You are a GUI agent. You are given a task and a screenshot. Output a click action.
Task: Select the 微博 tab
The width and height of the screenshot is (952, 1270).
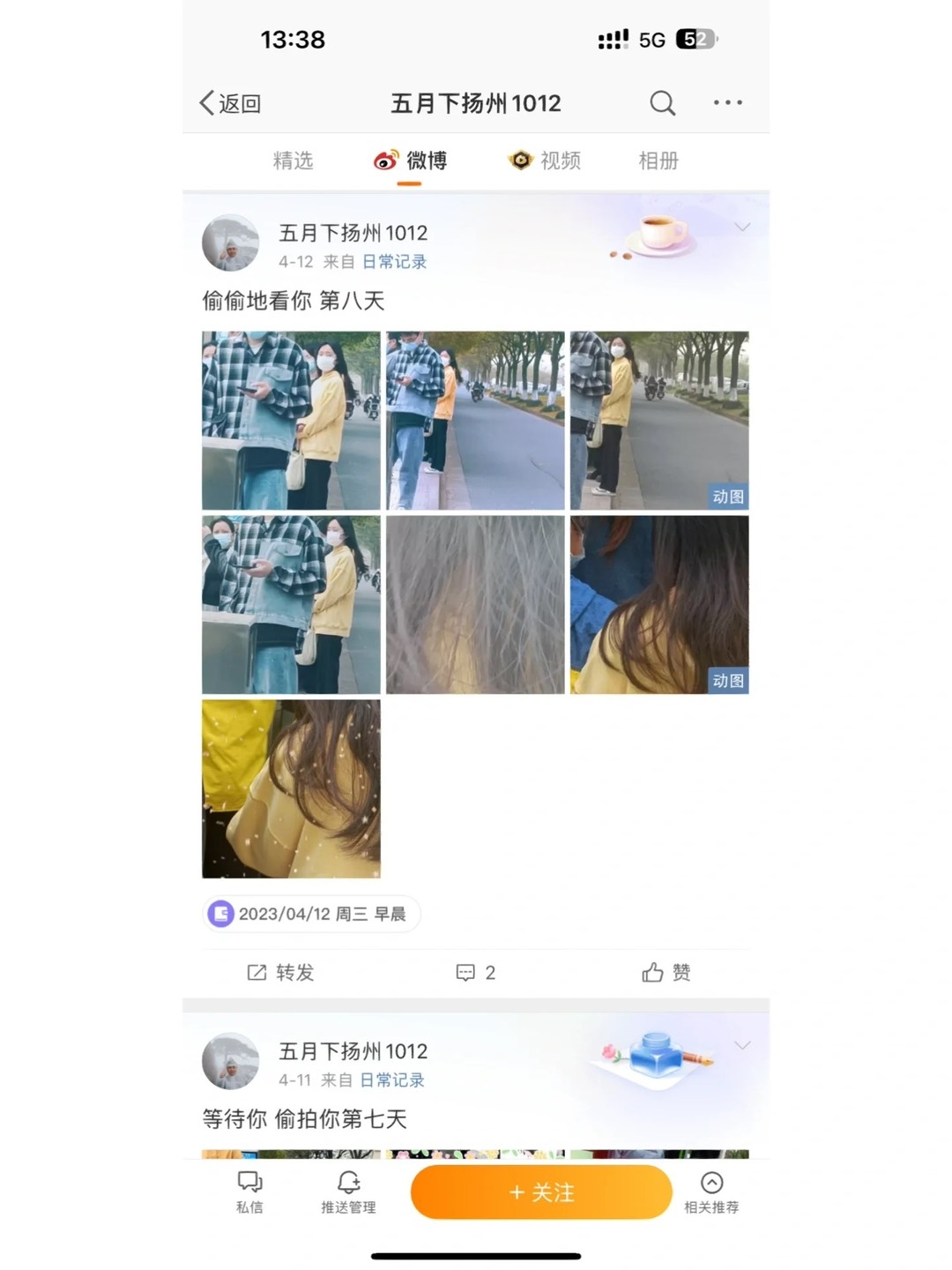pos(411,161)
